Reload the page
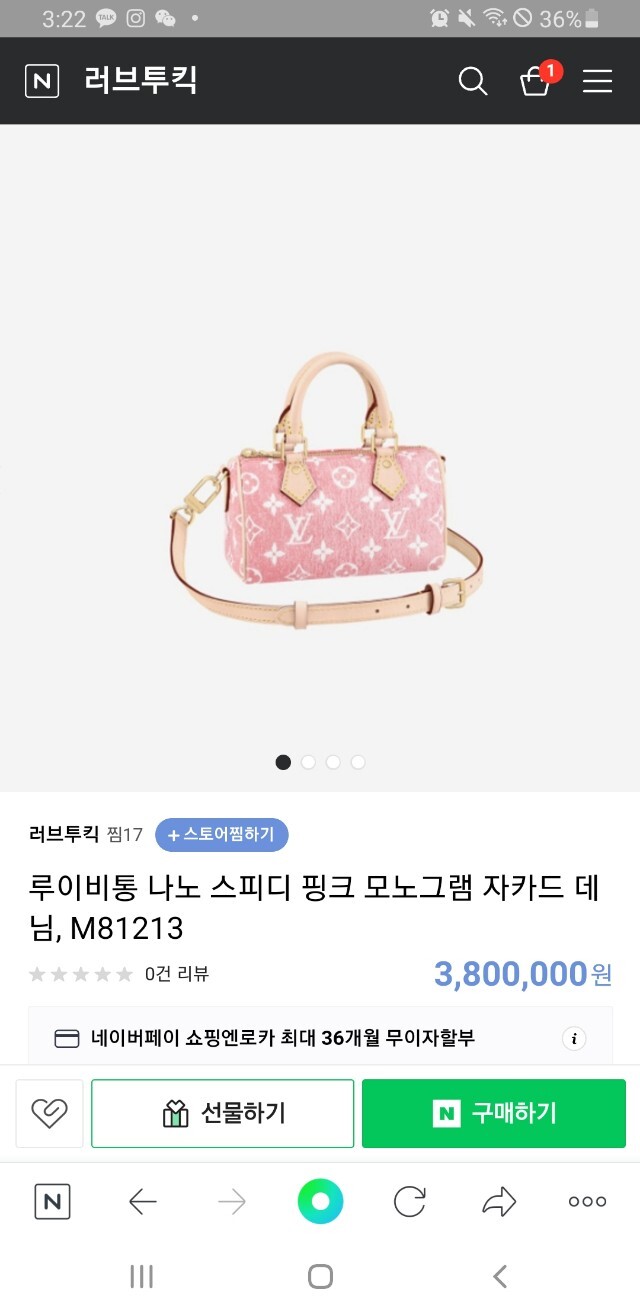640x1315 pixels. point(409,1201)
